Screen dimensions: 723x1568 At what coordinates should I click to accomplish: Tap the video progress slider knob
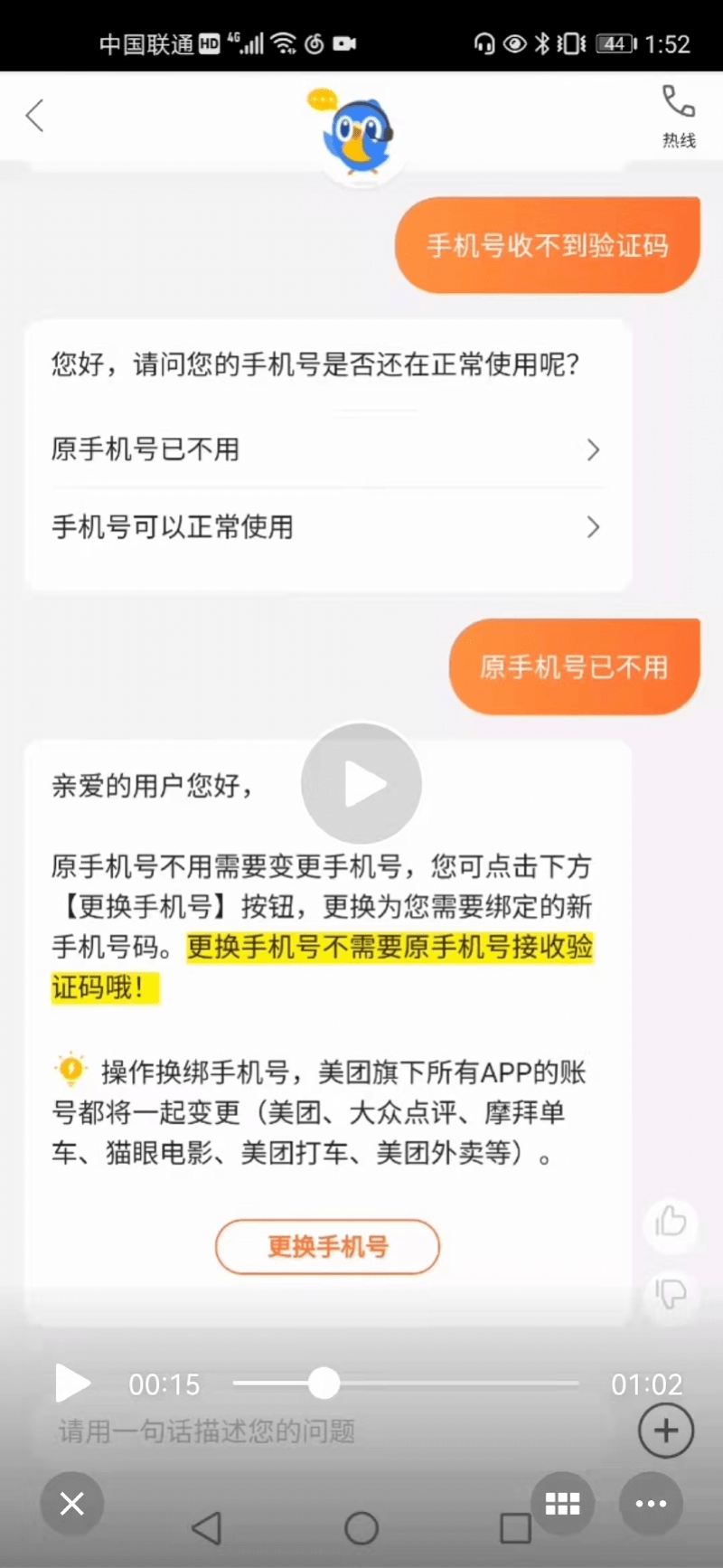point(324,1383)
